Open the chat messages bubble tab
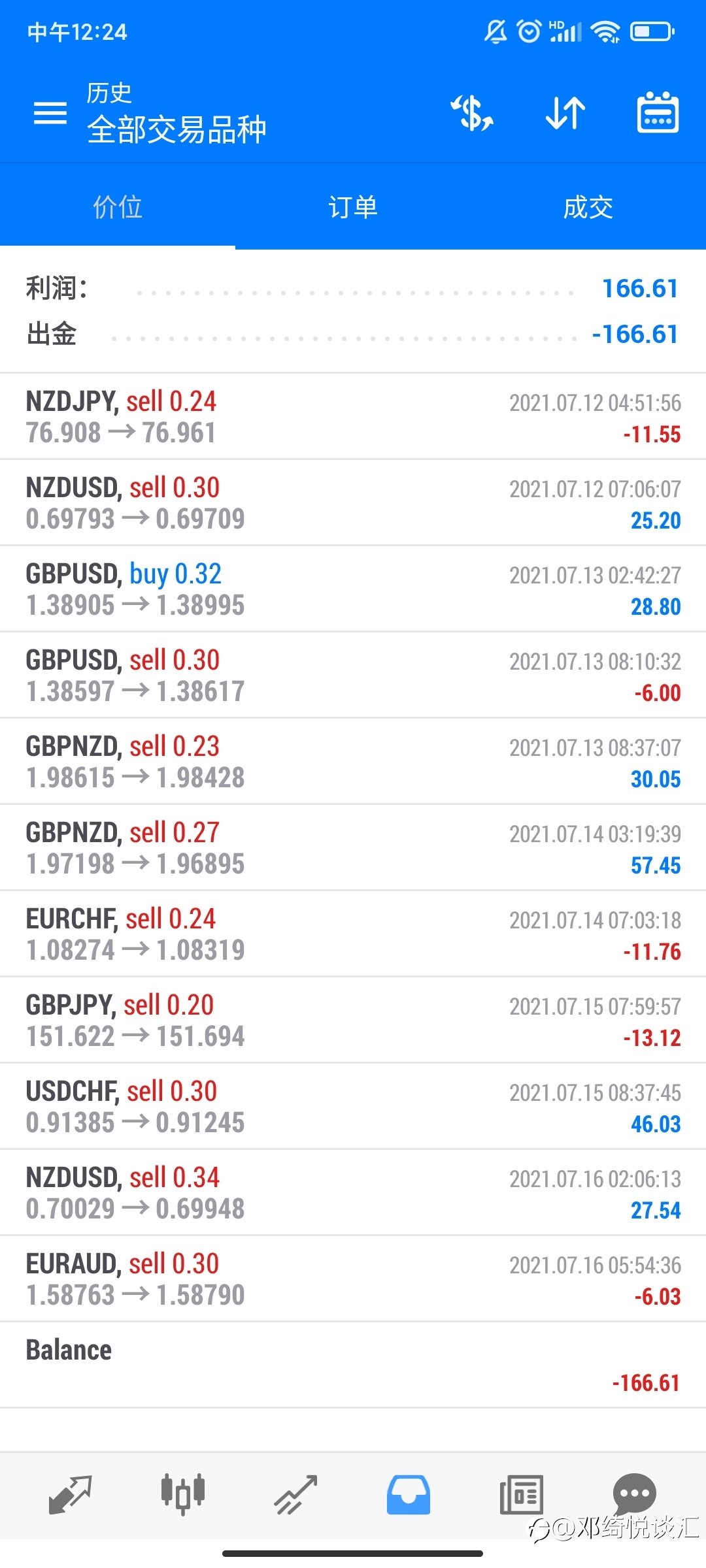 coord(634,1494)
